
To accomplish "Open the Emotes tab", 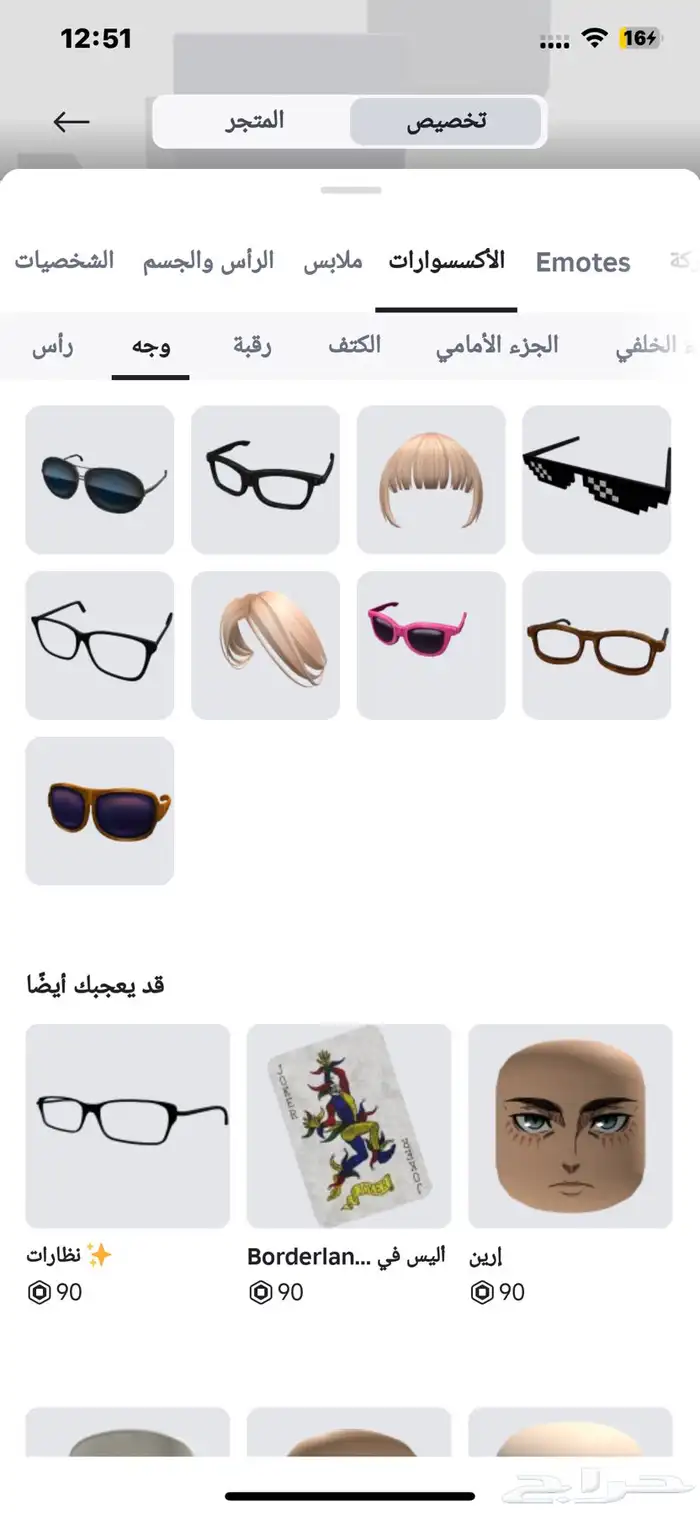I will click(x=583, y=262).
